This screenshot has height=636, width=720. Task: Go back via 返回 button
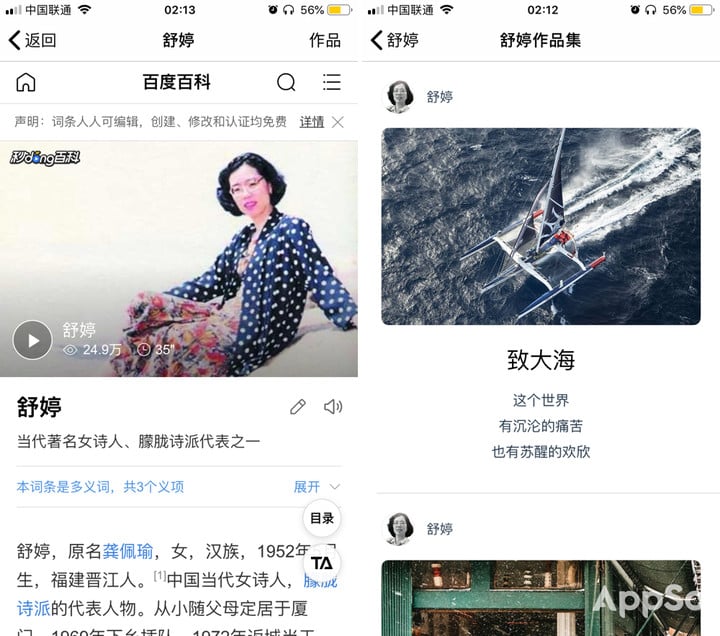(32, 40)
